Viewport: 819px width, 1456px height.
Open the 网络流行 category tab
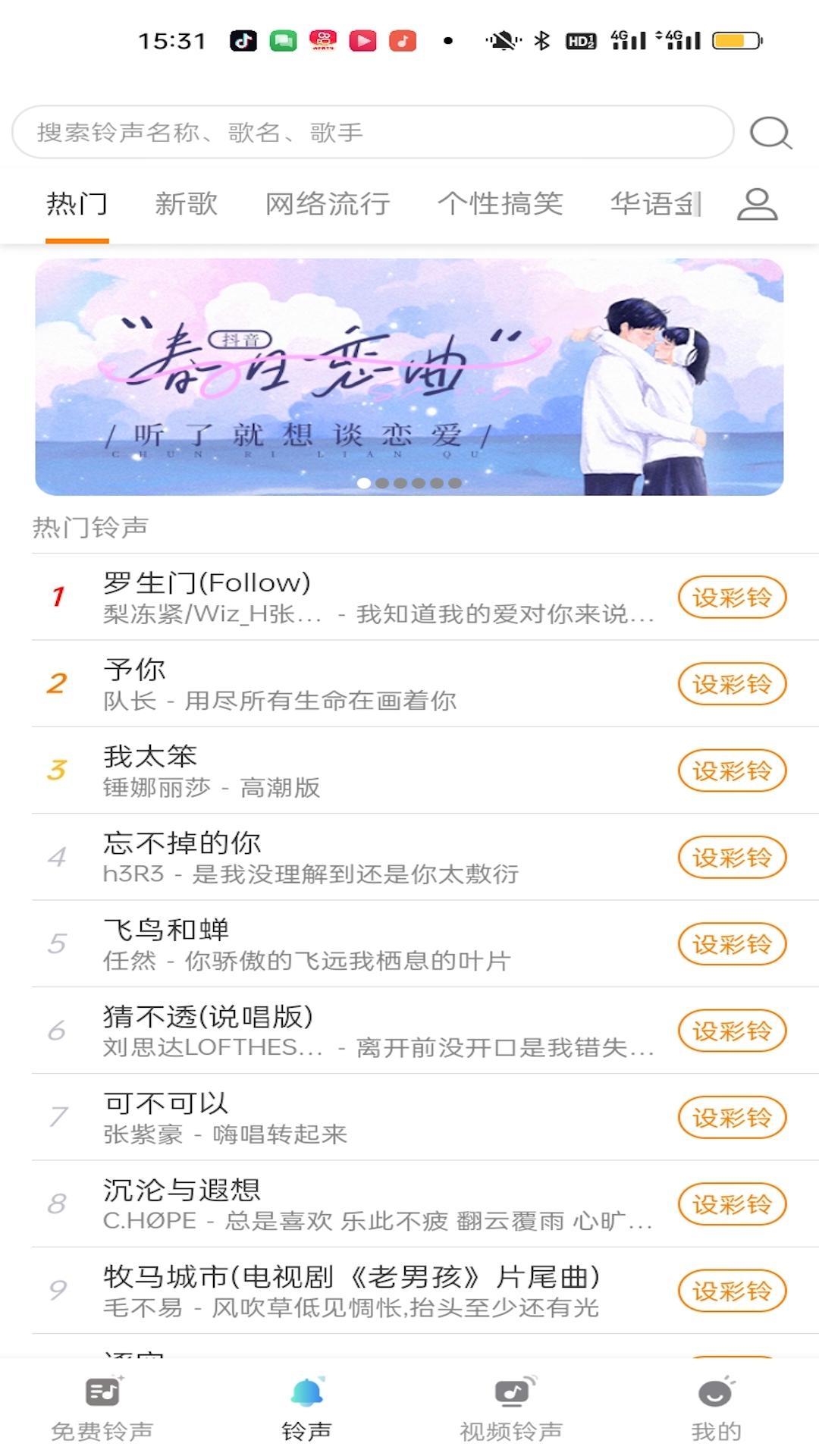click(x=328, y=203)
